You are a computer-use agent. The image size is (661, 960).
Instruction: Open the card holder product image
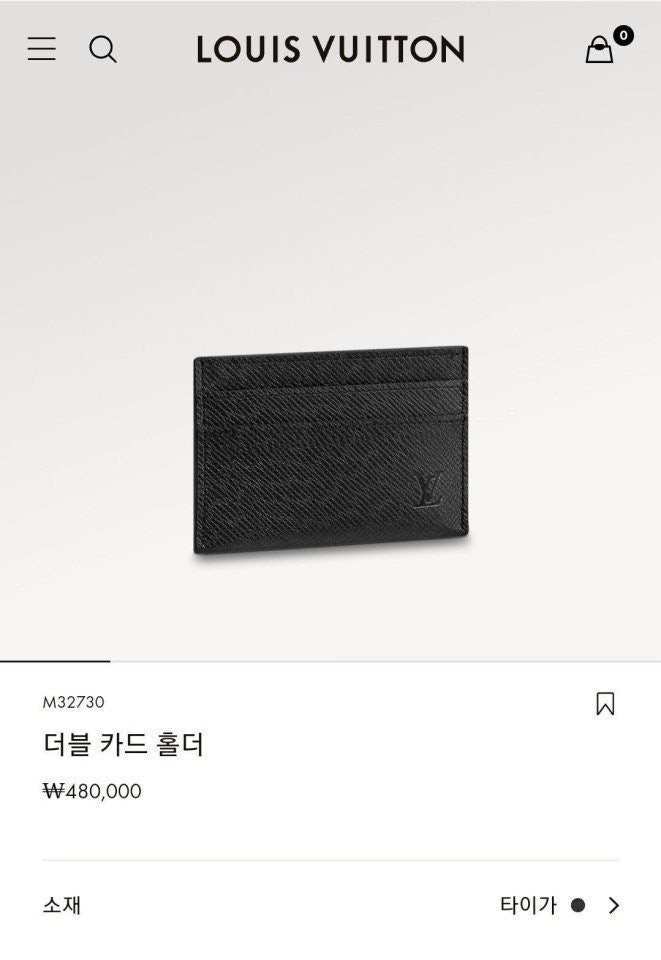tap(331, 450)
